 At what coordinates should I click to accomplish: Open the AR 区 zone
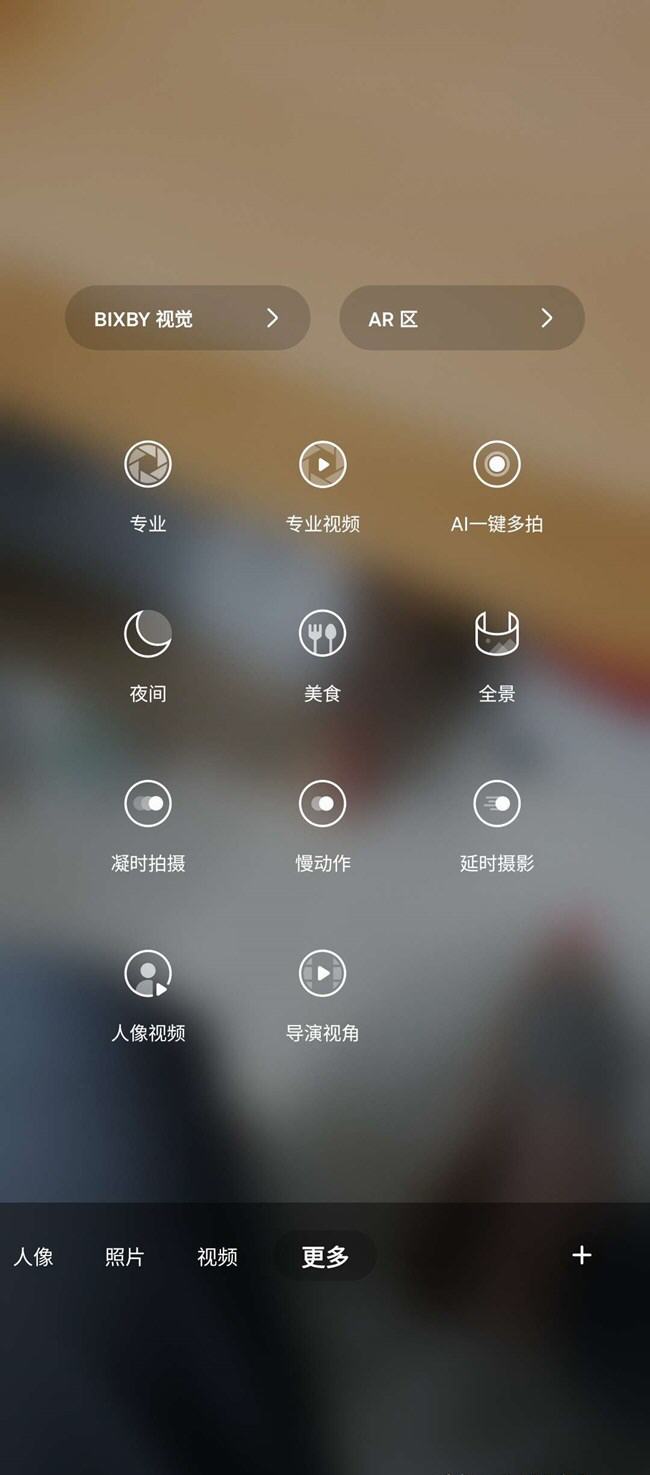click(x=461, y=318)
